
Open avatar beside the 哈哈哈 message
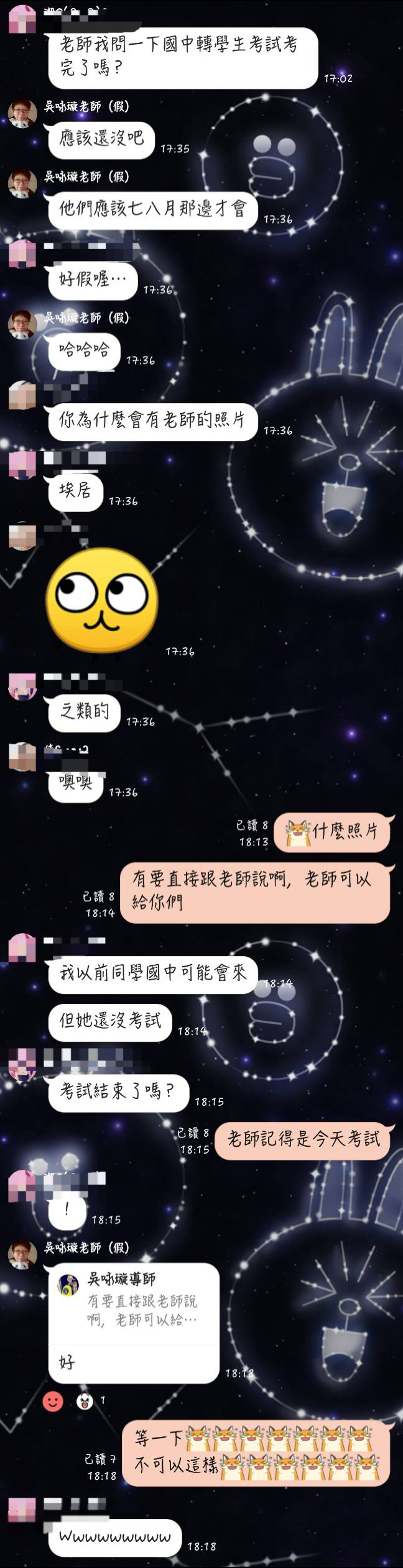tap(22, 324)
